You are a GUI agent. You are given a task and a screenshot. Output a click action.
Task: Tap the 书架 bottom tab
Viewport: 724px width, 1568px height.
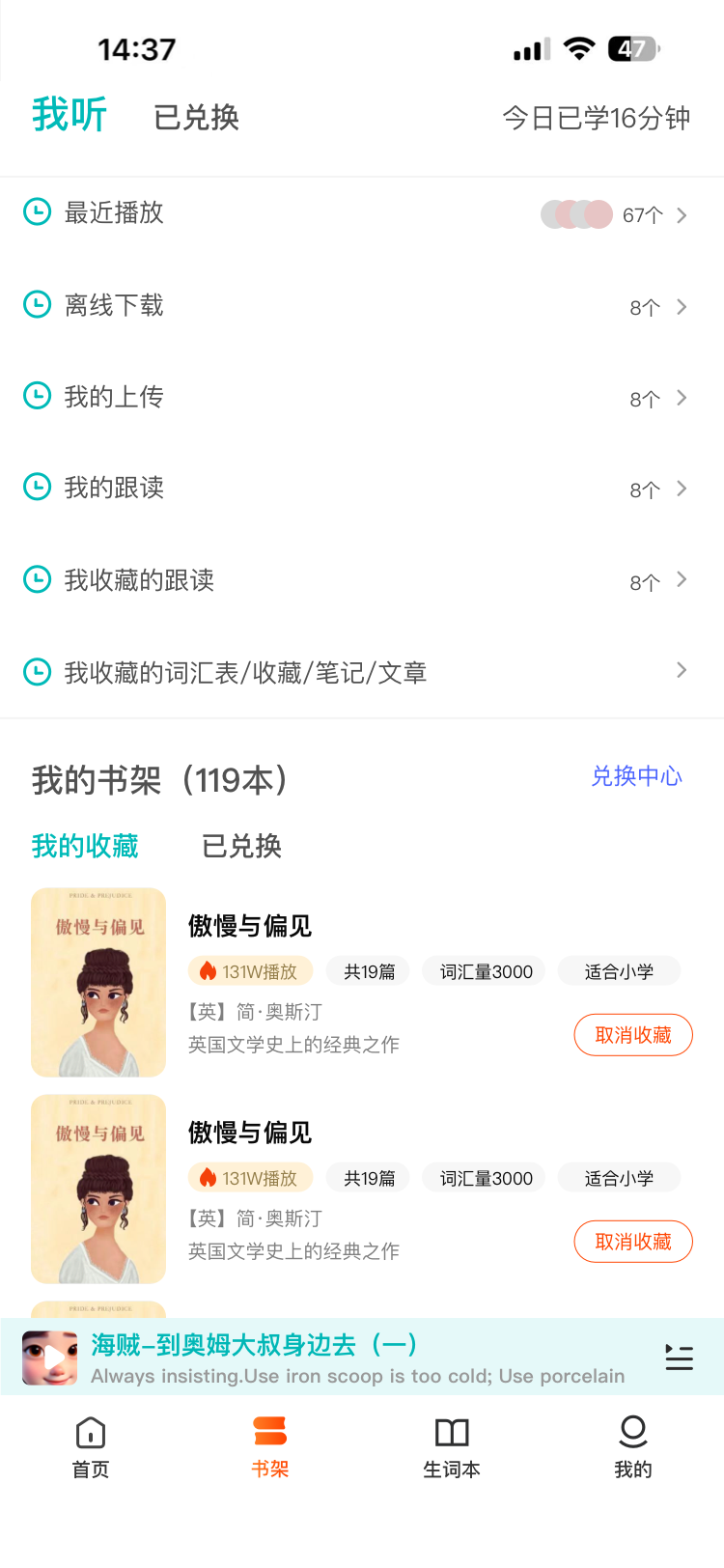click(270, 1446)
